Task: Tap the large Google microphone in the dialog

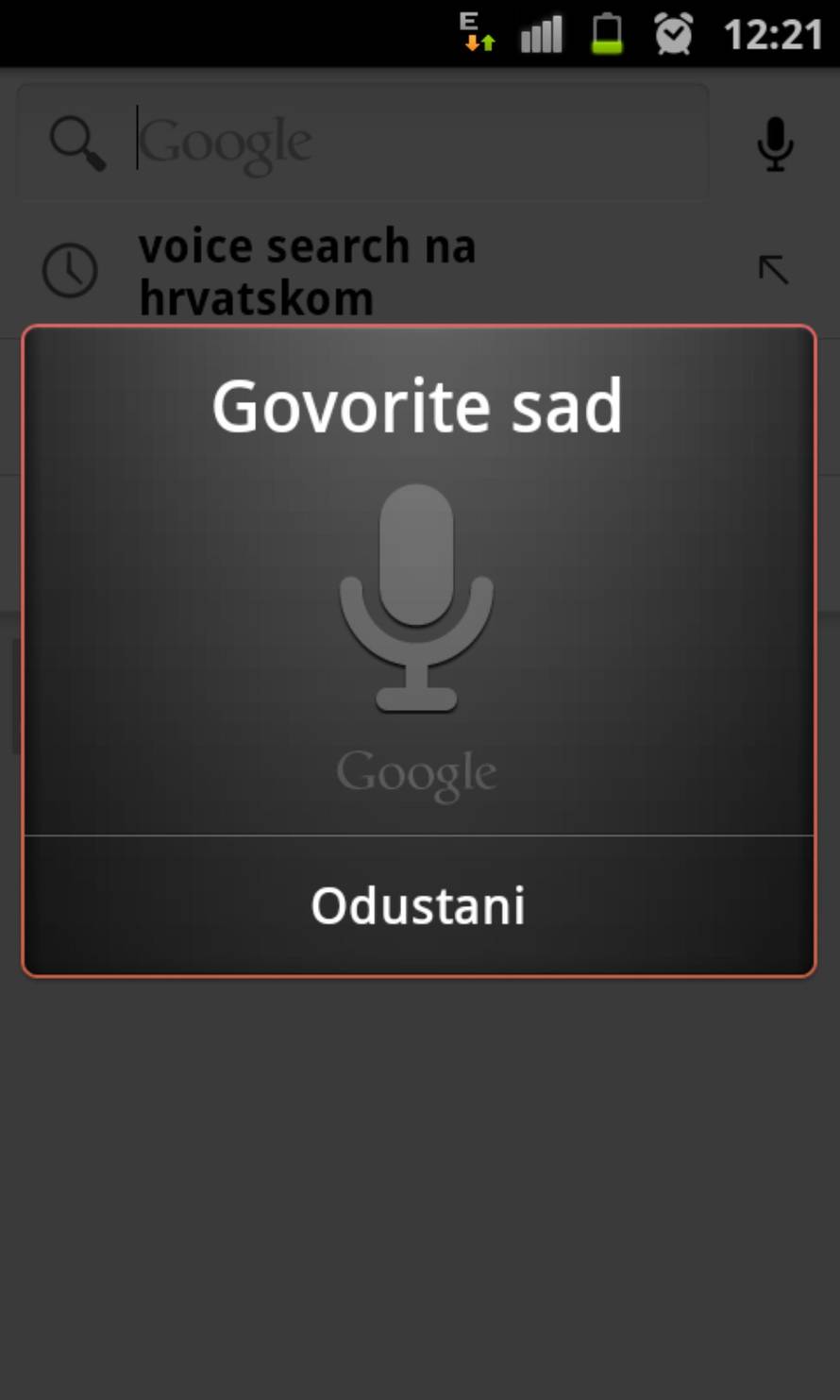Action: (x=415, y=595)
